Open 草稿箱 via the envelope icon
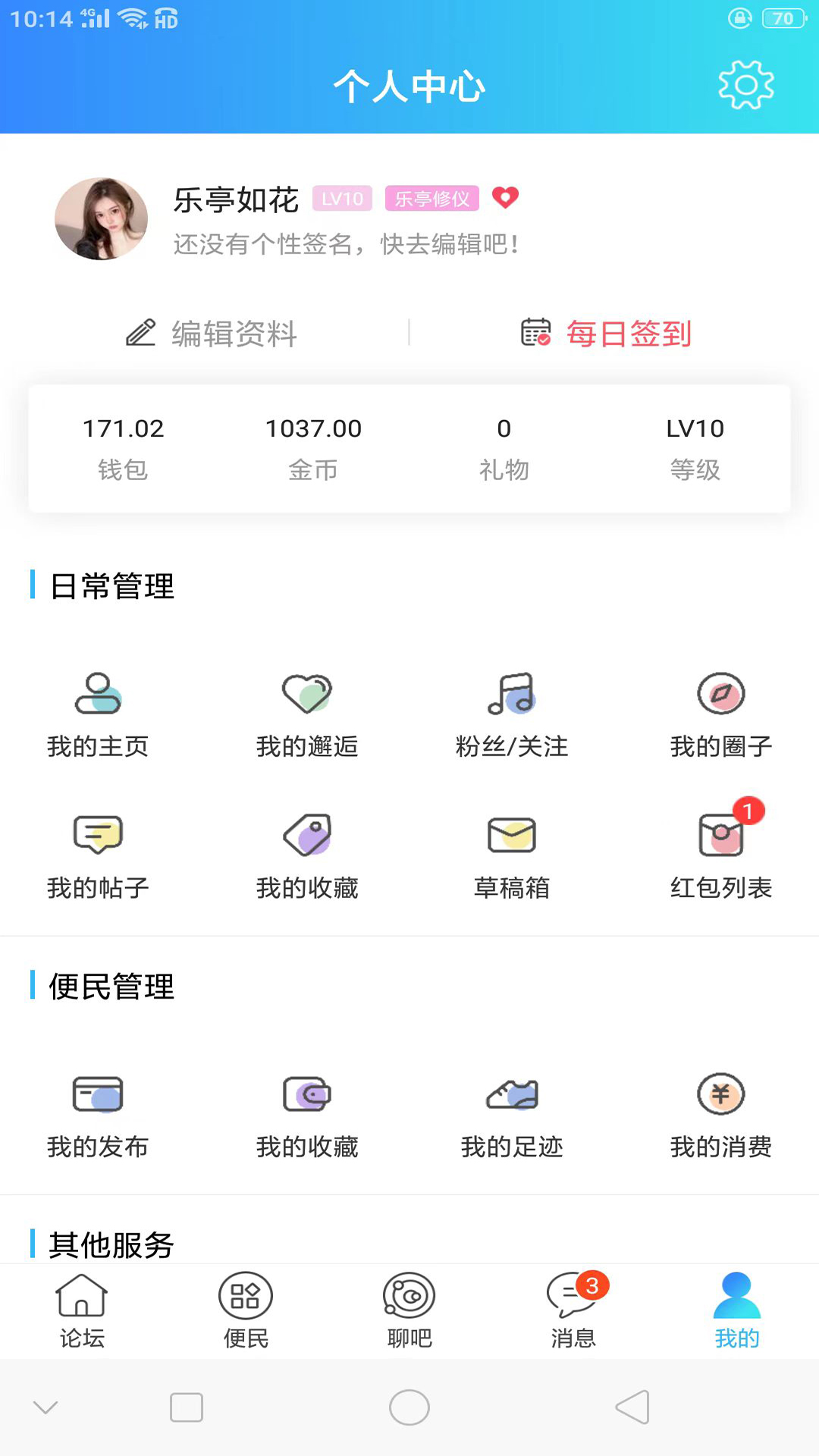This screenshot has width=819, height=1456. pyautogui.click(x=513, y=836)
